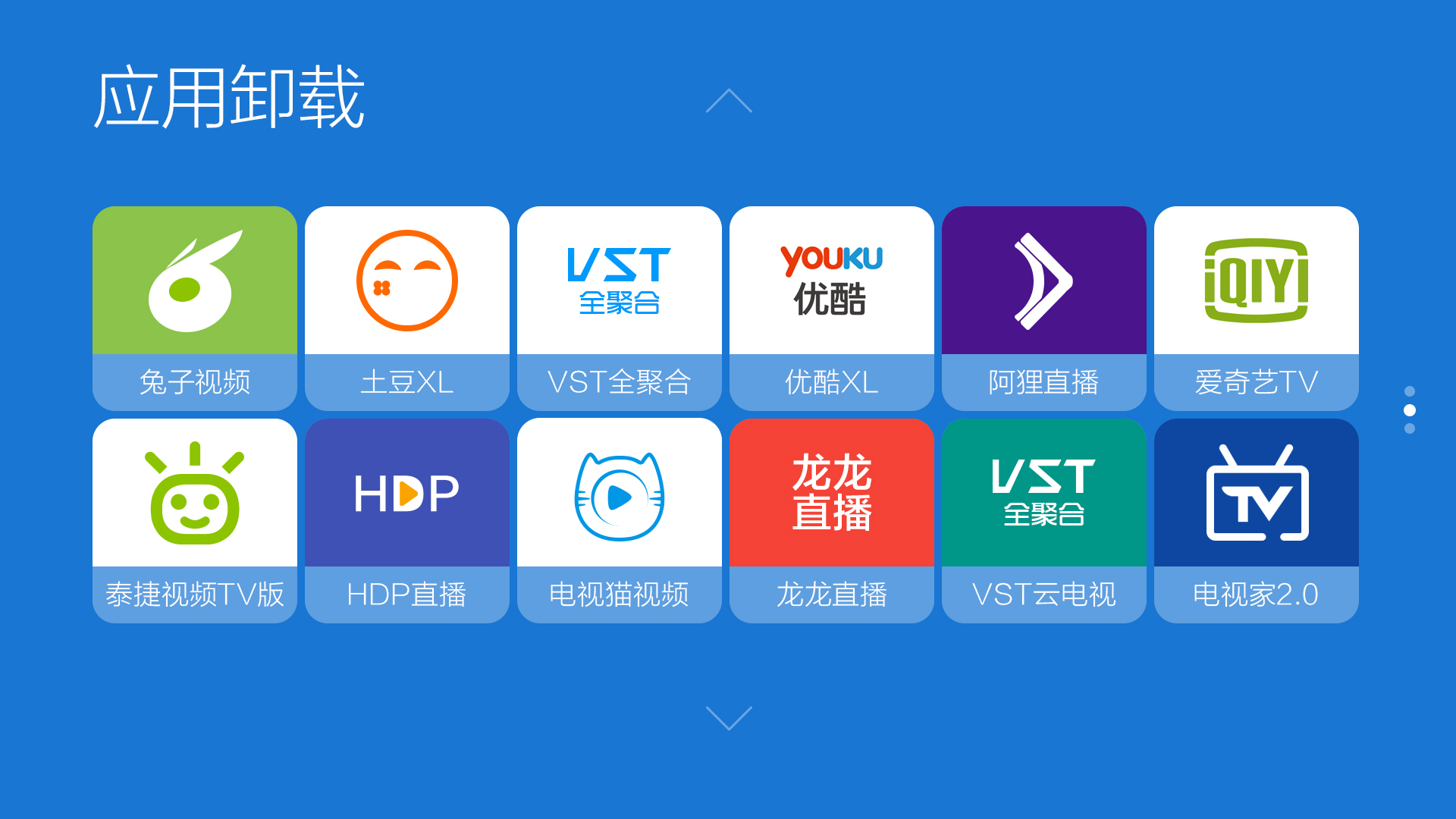Image resolution: width=1456 pixels, height=819 pixels.
Task: Tap the 阿狸直播 app tile
Action: click(1044, 308)
